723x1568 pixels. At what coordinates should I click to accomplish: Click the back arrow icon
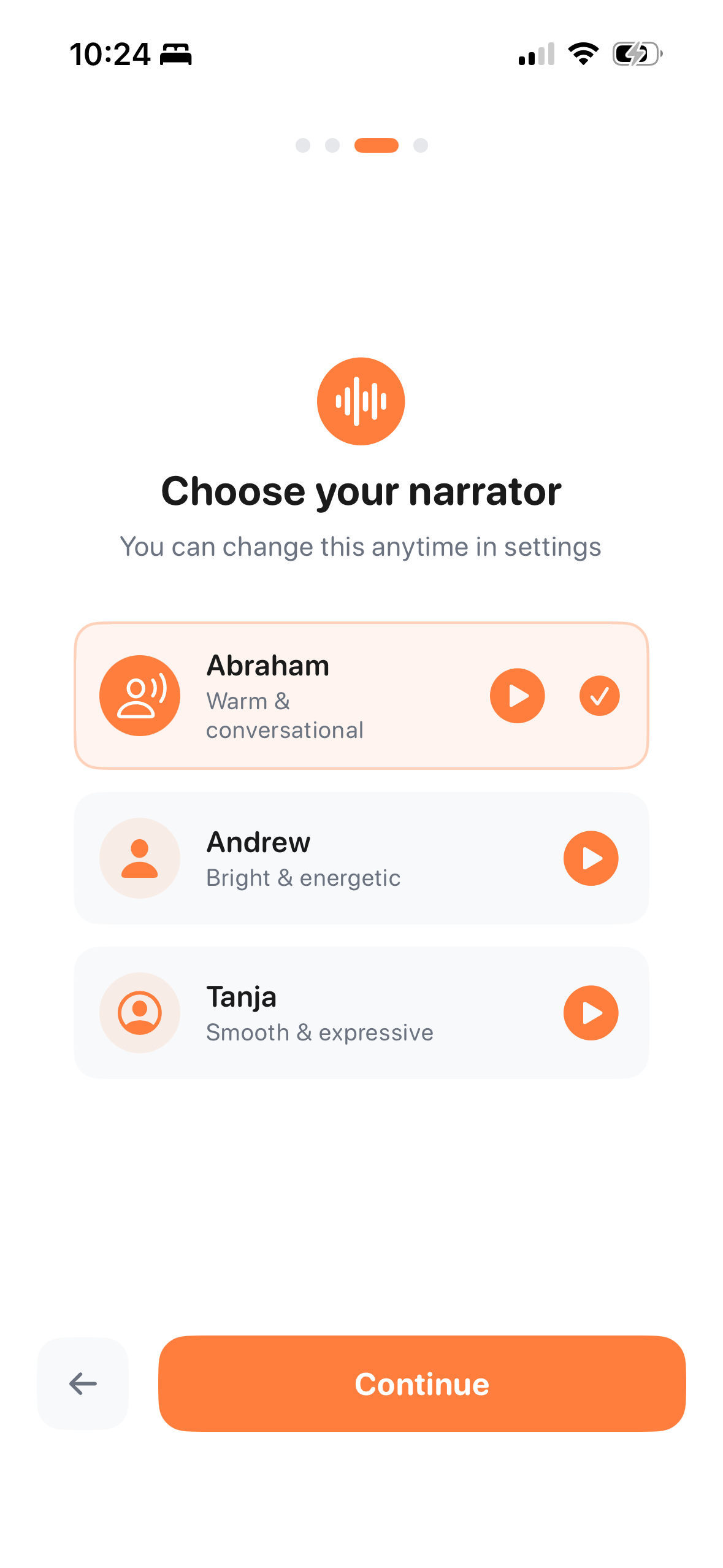83,1383
